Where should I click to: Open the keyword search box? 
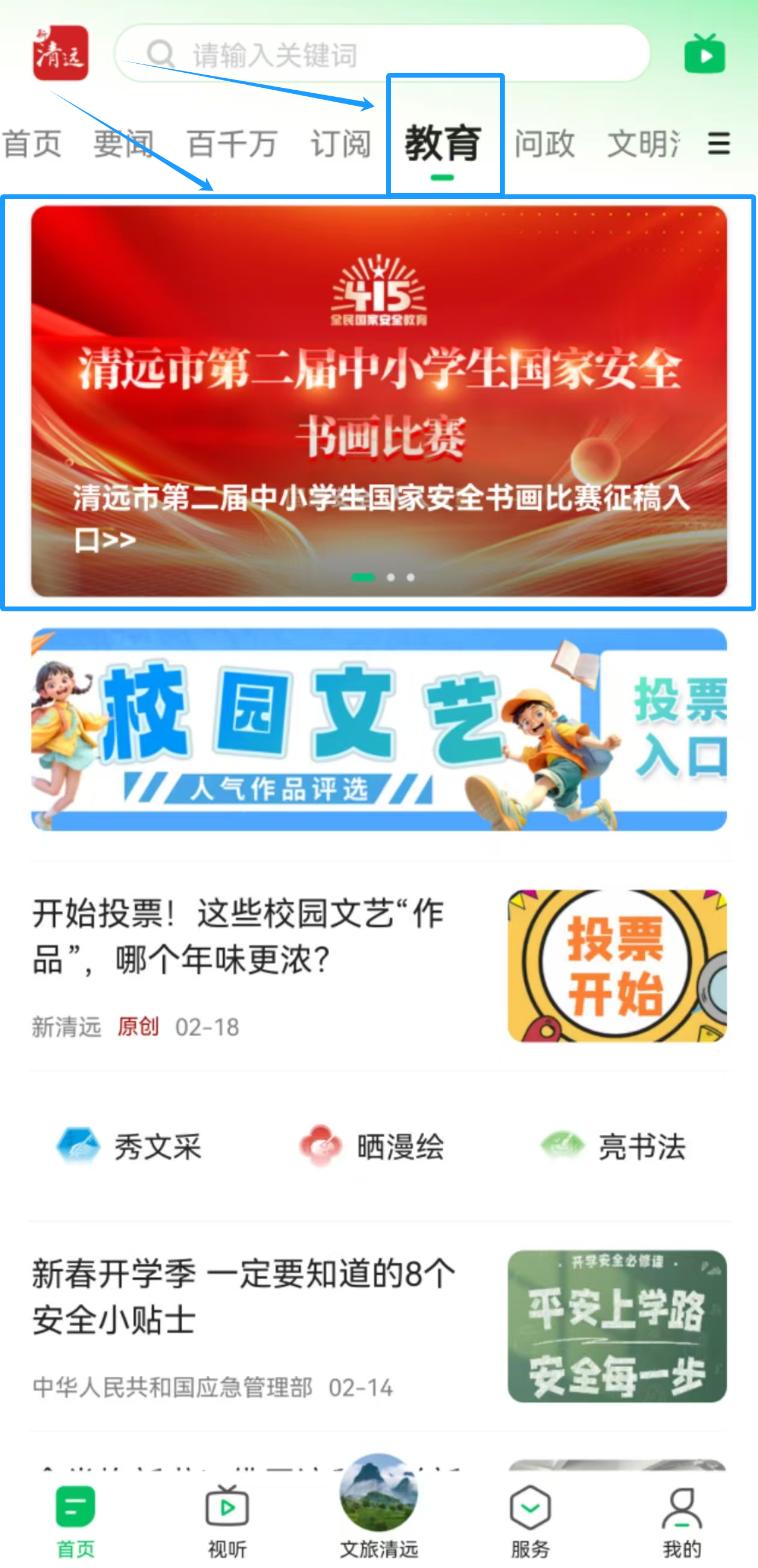click(382, 54)
